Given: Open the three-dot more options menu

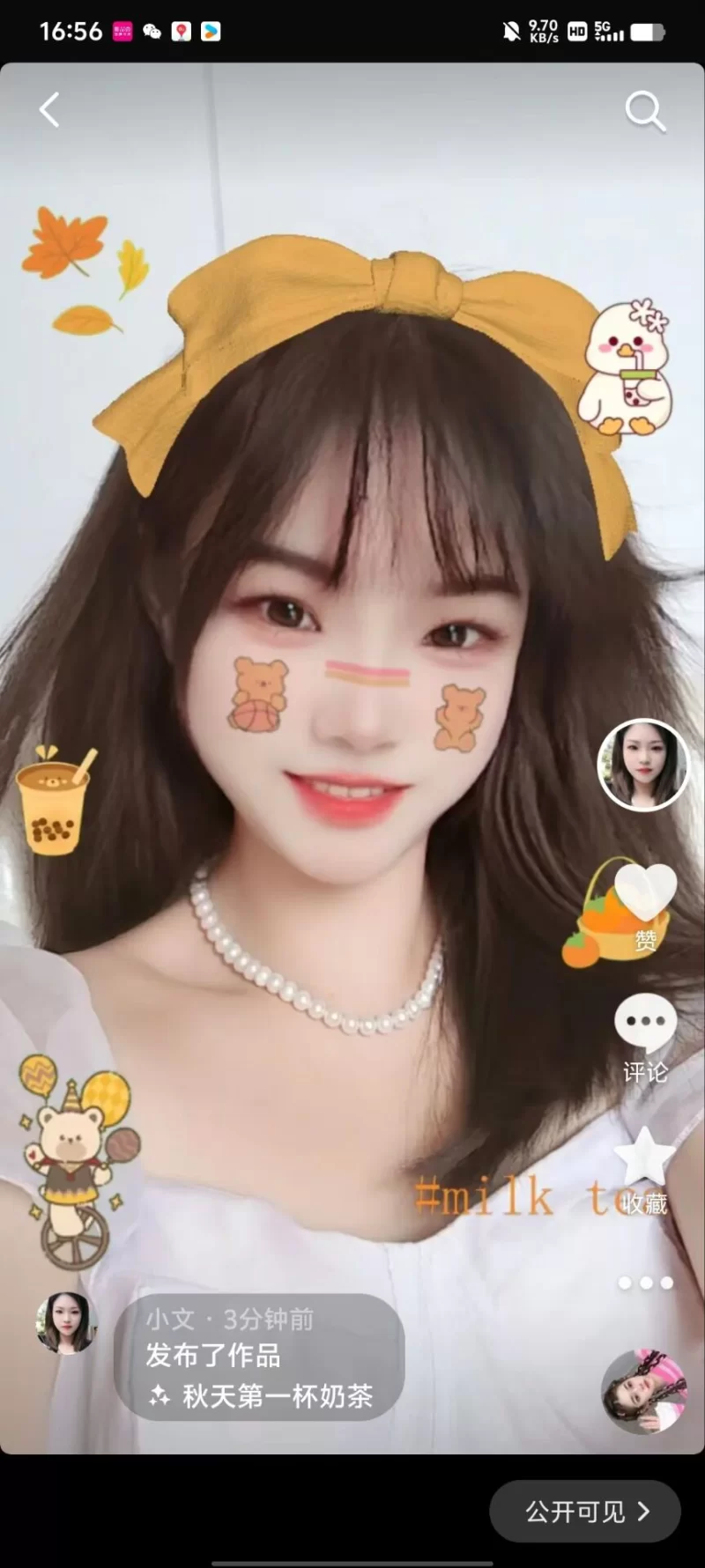Looking at the screenshot, I should pos(645,1283).
